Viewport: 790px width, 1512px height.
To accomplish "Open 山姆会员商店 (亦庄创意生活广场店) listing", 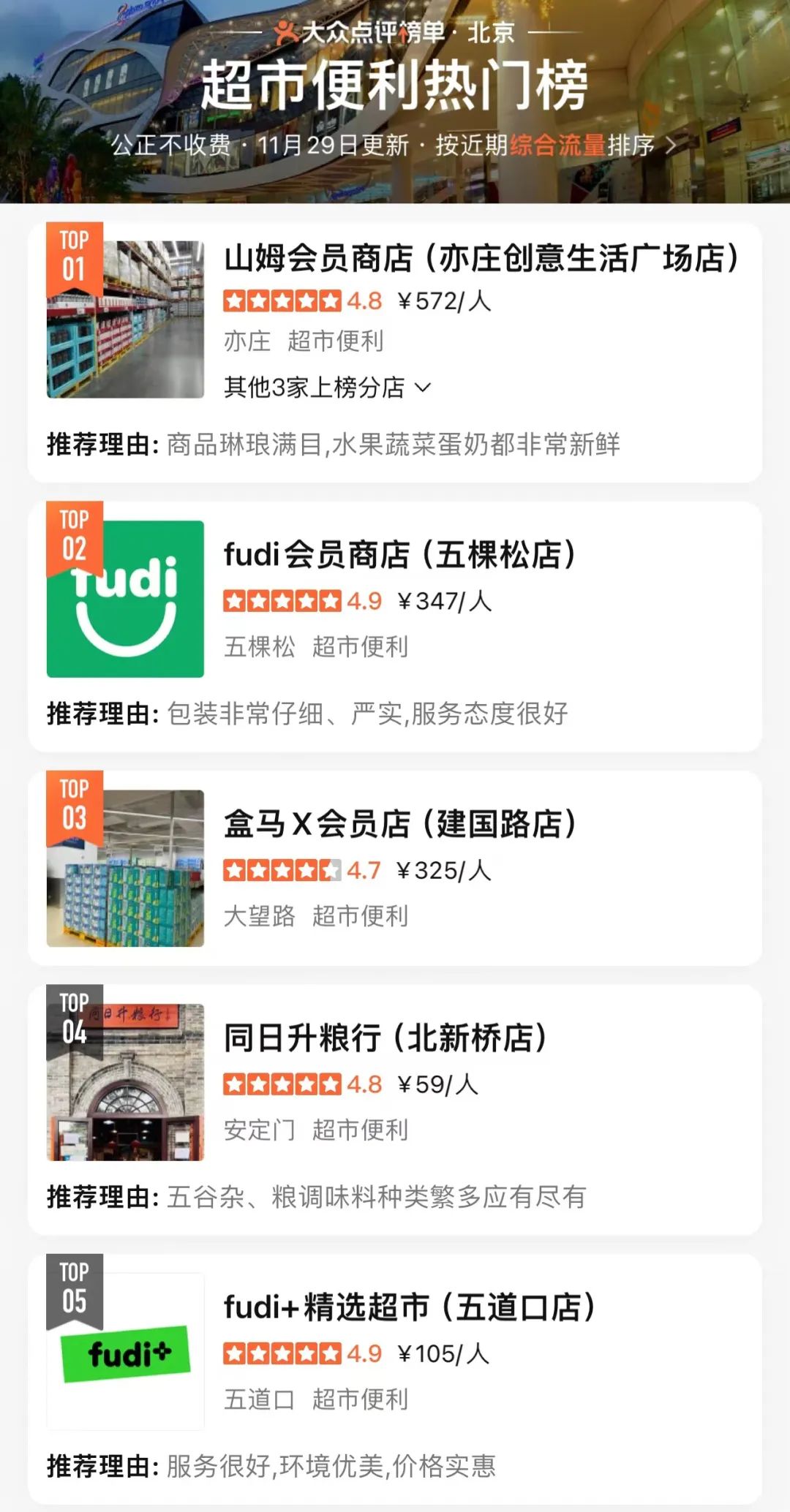I will click(481, 259).
